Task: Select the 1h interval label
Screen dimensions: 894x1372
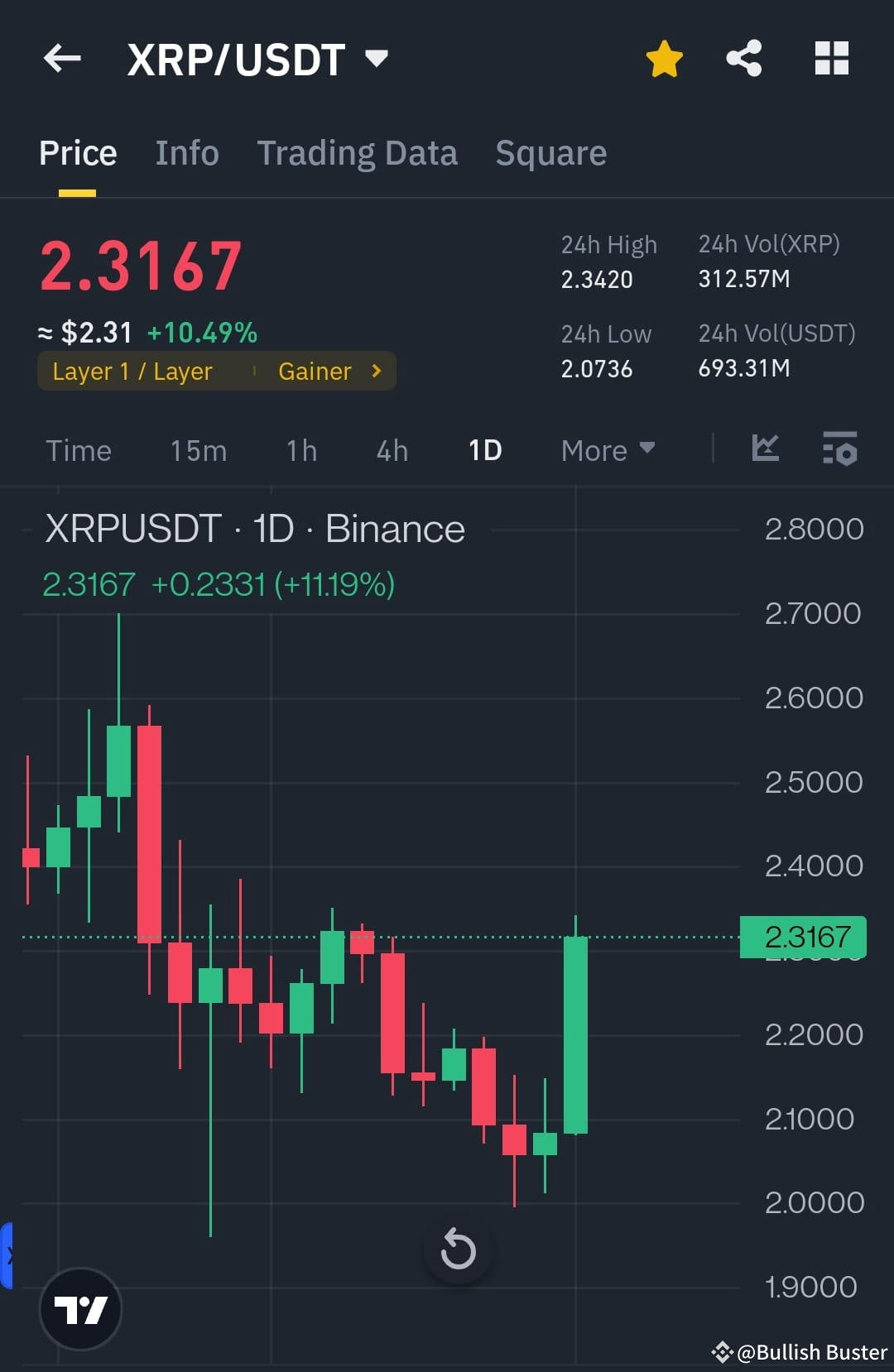Action: click(300, 449)
